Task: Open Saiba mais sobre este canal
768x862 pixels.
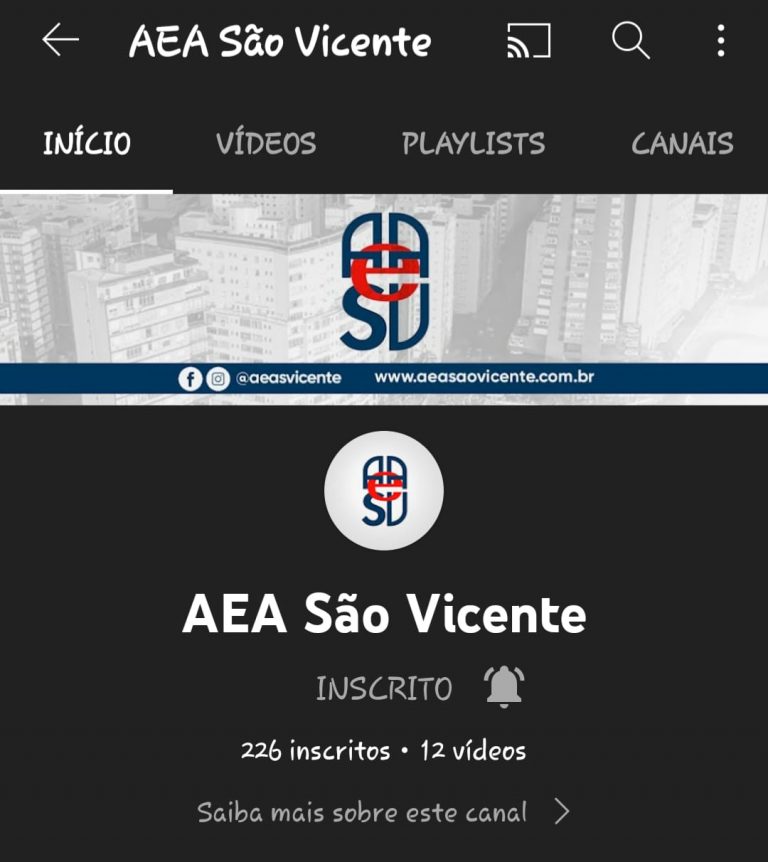Action: click(x=383, y=811)
